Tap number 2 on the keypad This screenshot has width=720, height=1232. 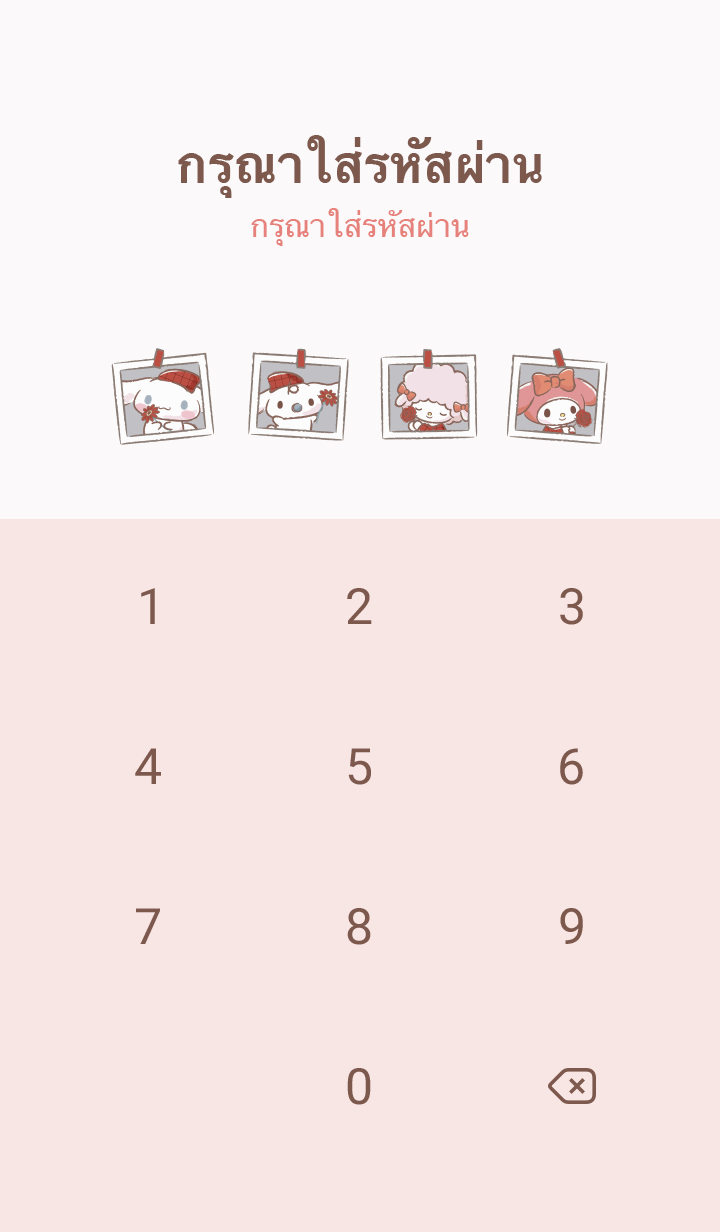click(359, 607)
